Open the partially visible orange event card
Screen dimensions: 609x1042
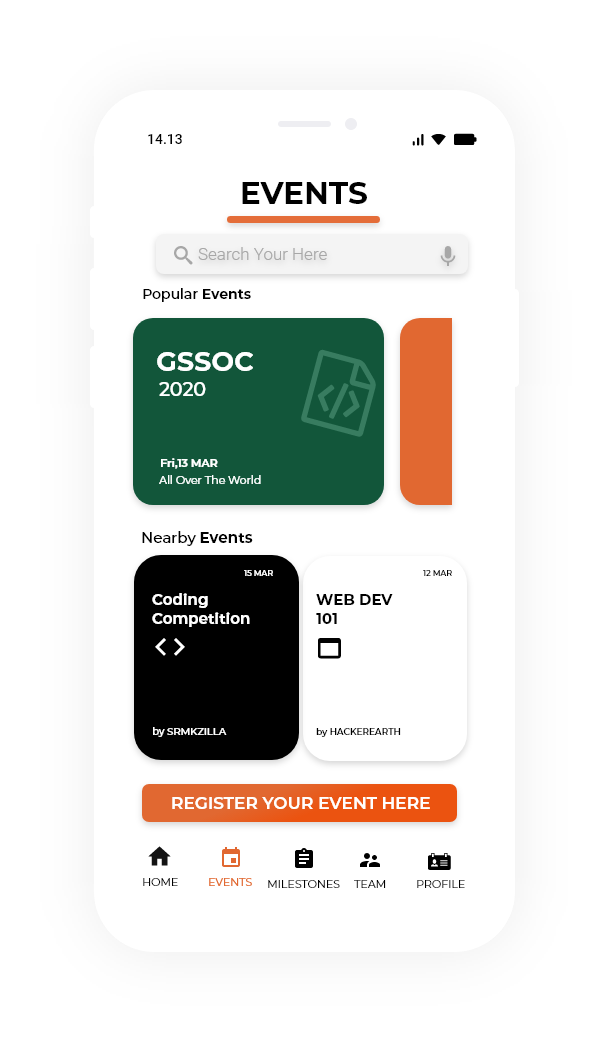426,411
